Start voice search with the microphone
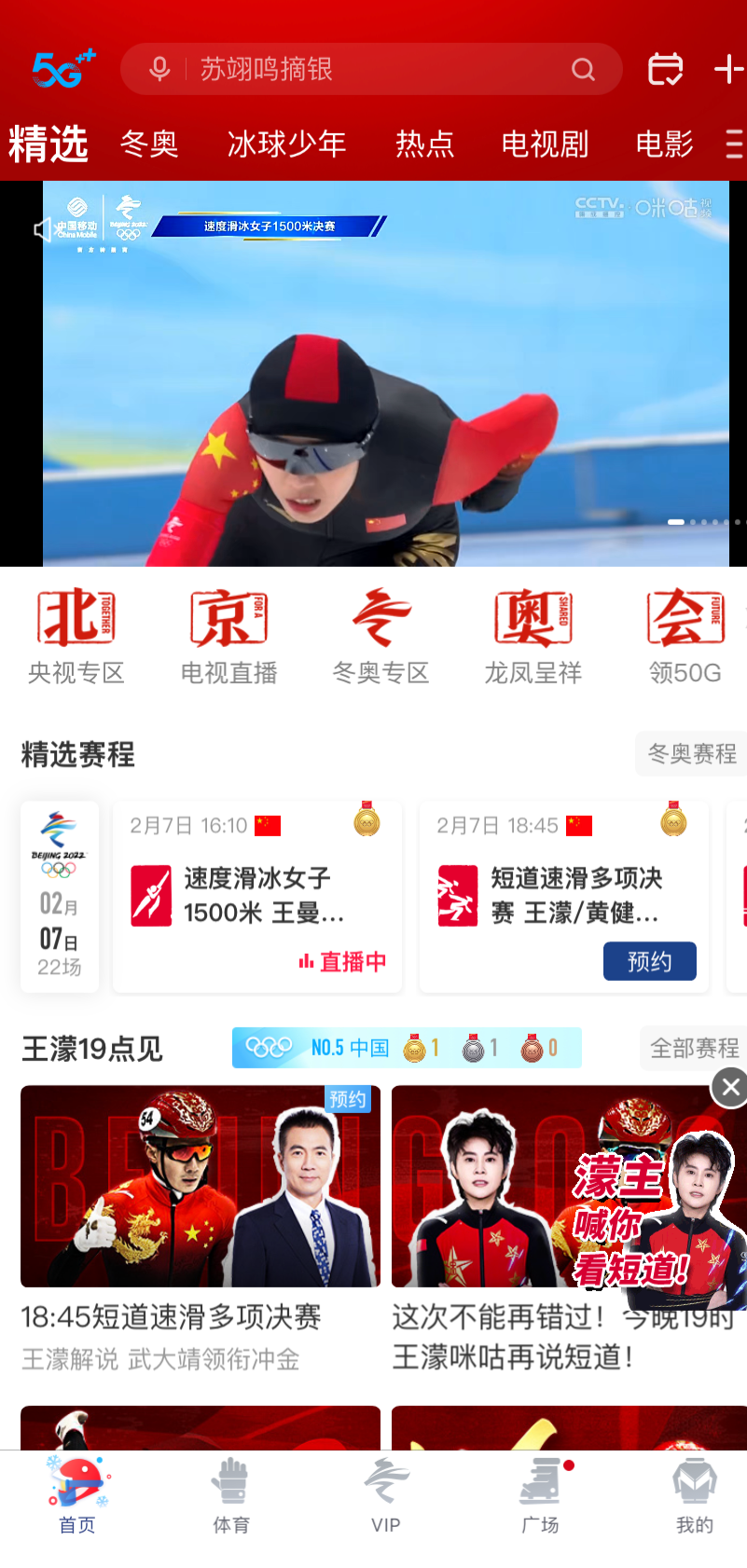 point(159,69)
